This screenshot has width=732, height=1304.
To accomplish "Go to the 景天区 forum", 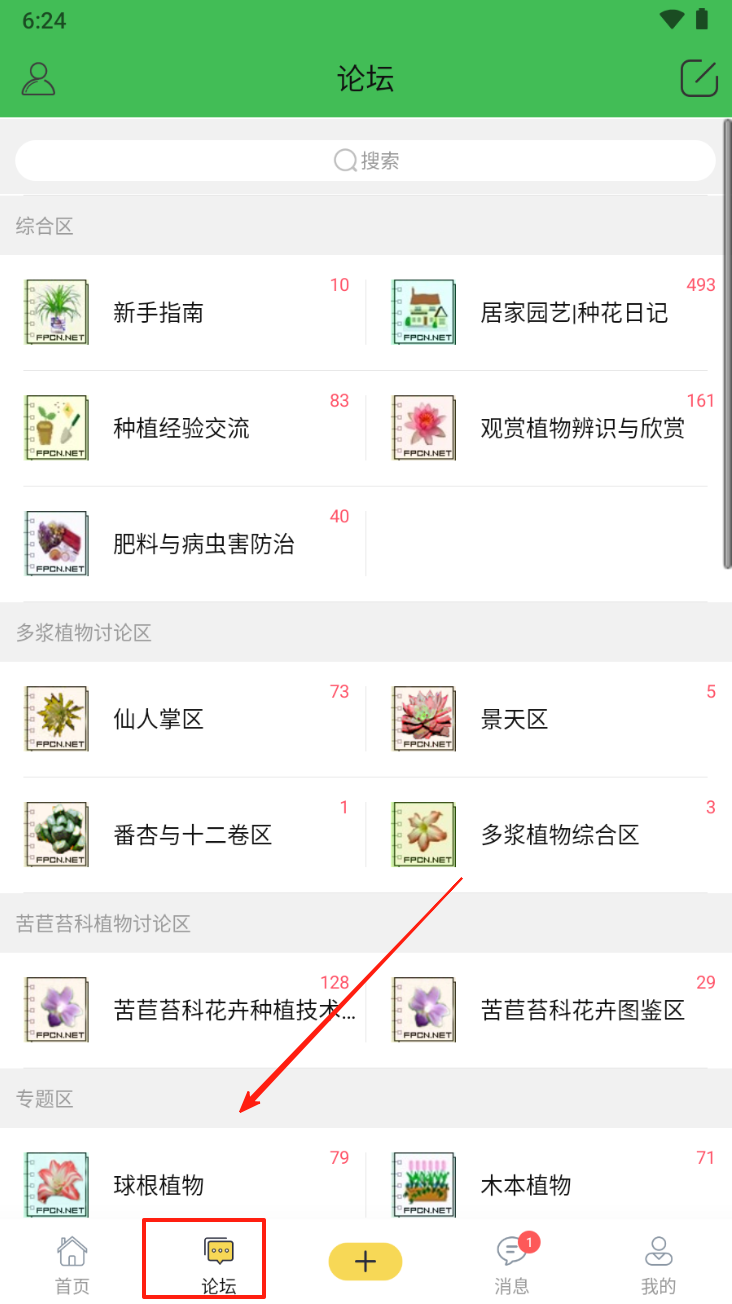I will [514, 719].
